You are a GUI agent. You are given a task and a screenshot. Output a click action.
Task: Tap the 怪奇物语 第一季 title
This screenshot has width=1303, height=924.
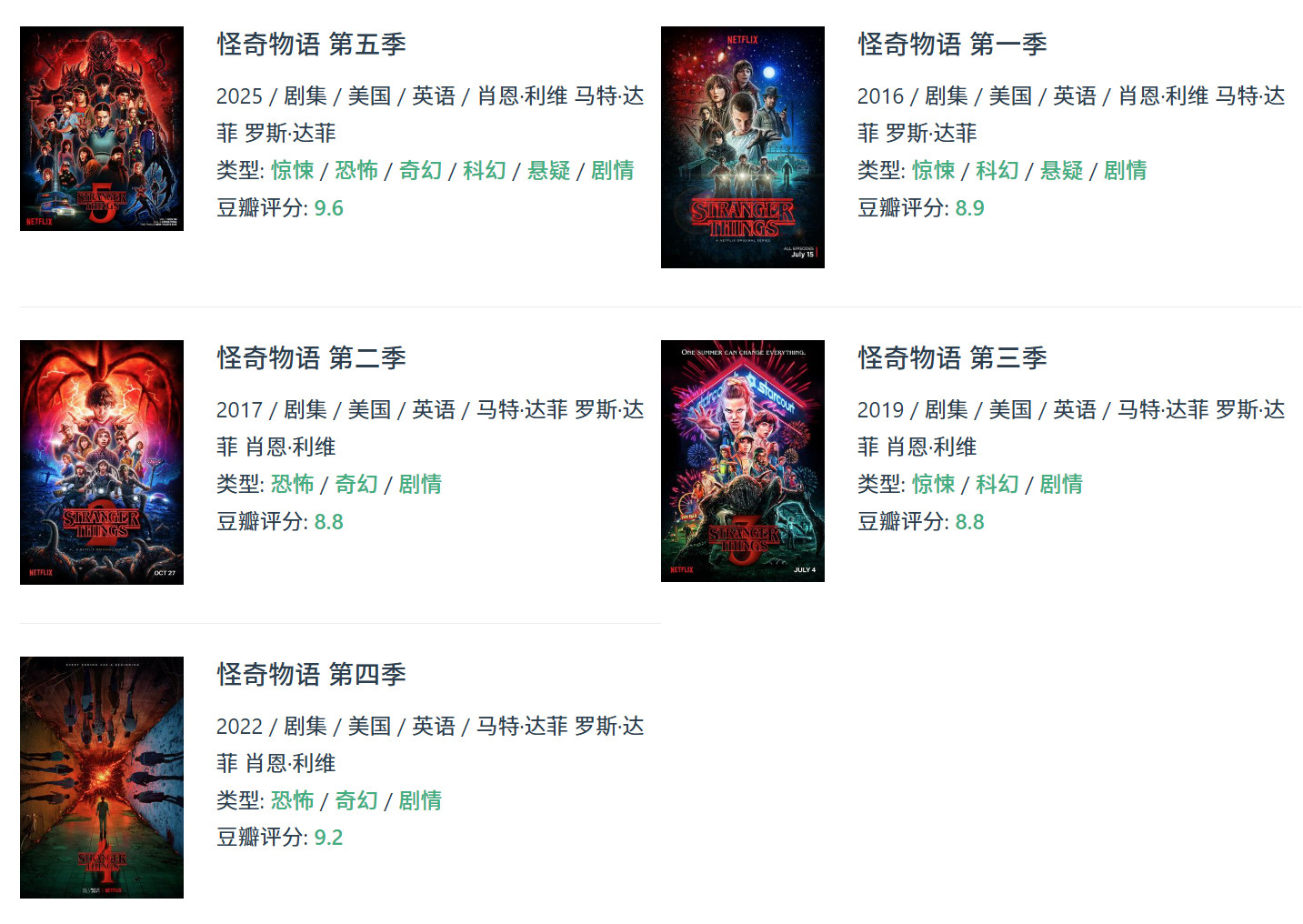click(x=952, y=45)
